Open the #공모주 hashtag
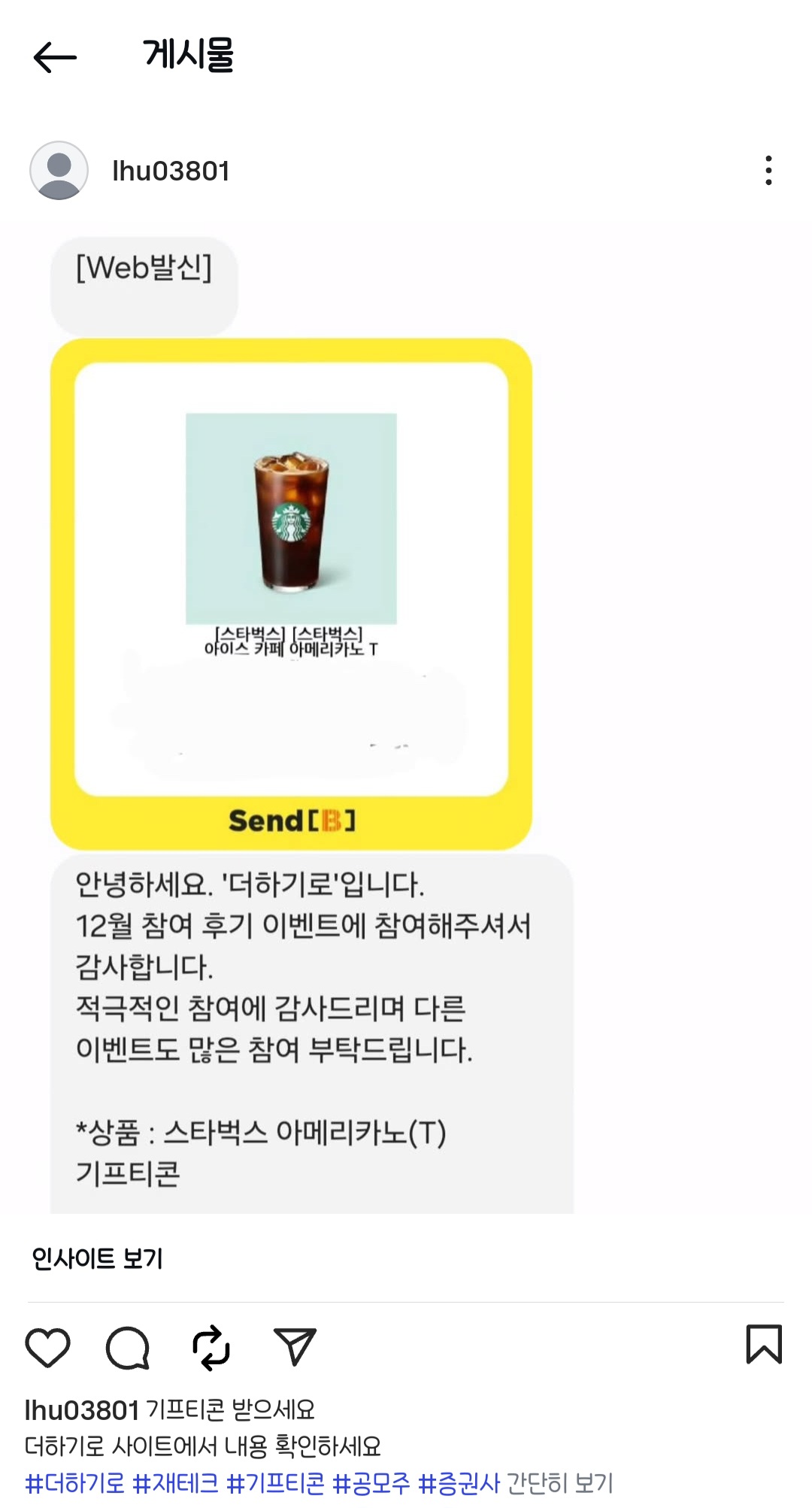The height and width of the screenshot is (1508, 812). coord(371,1483)
